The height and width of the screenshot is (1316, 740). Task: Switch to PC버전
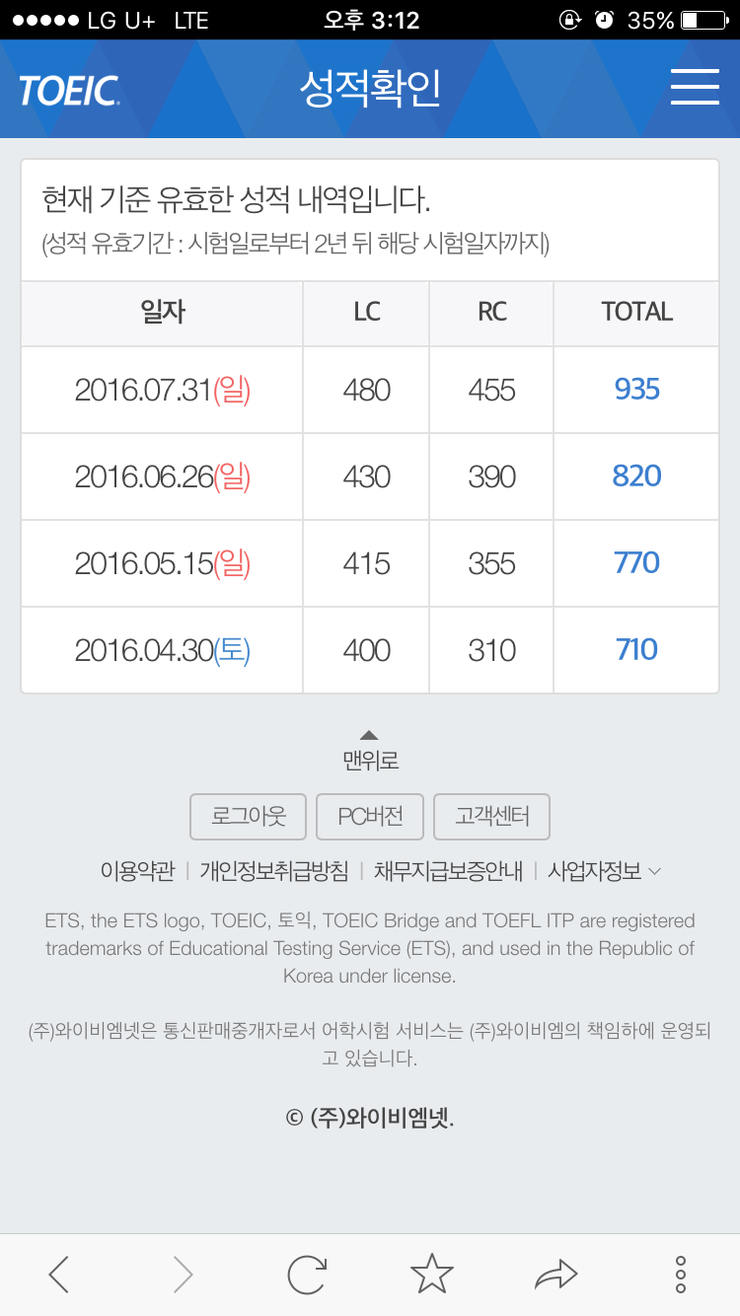point(370,817)
